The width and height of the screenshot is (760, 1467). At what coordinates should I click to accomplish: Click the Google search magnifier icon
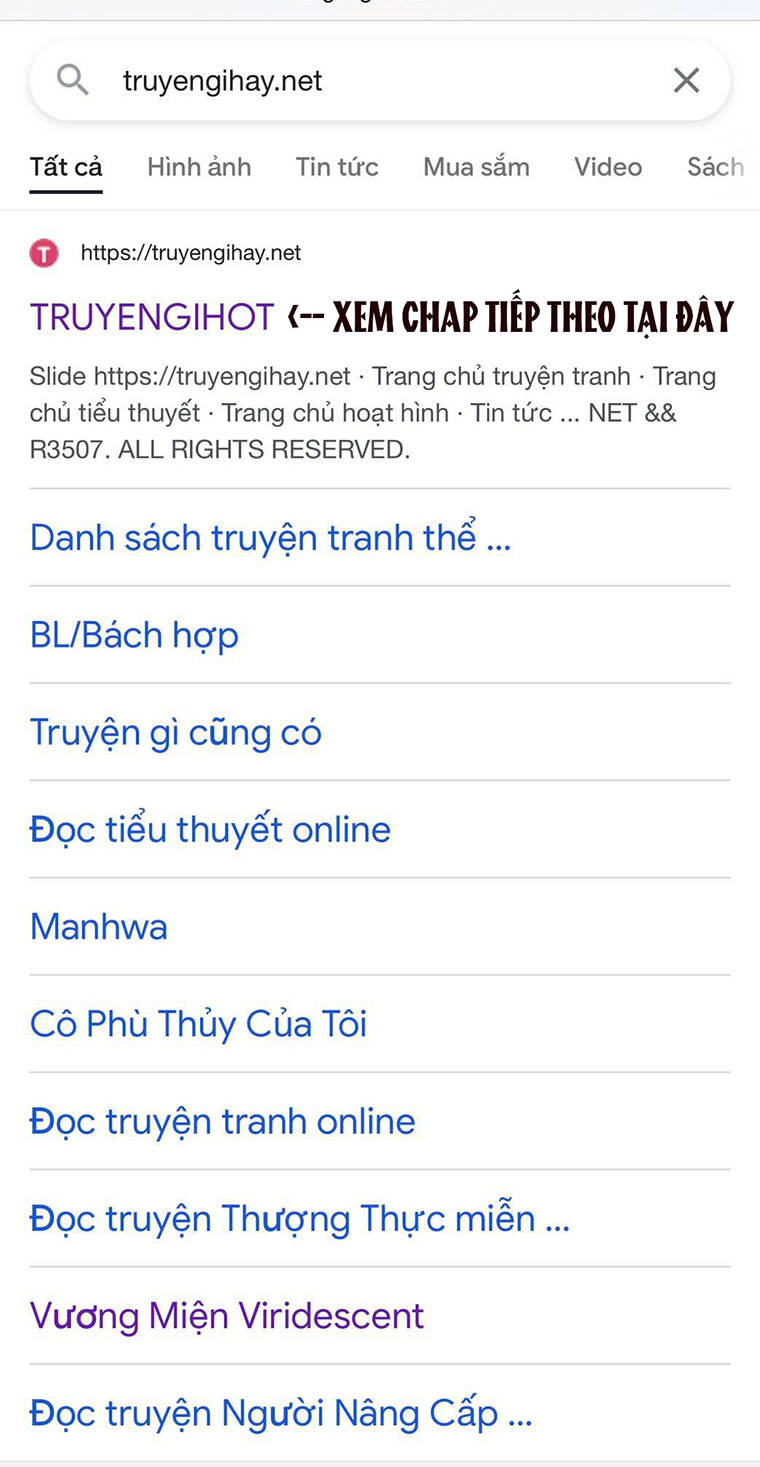[72, 80]
